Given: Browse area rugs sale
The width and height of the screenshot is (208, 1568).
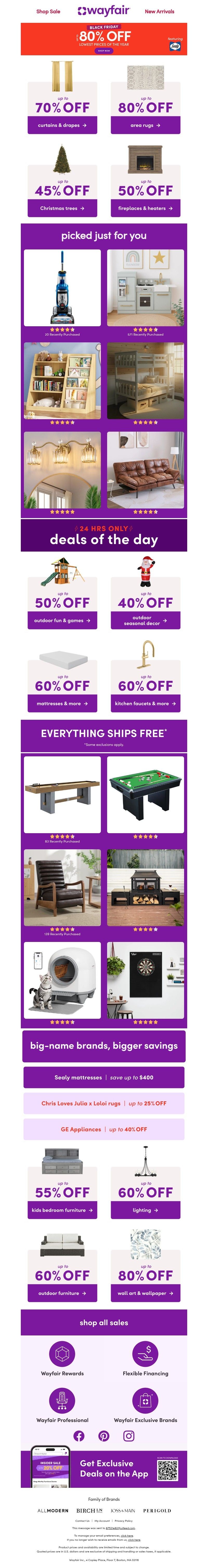Looking at the screenshot, I should point(145,125).
